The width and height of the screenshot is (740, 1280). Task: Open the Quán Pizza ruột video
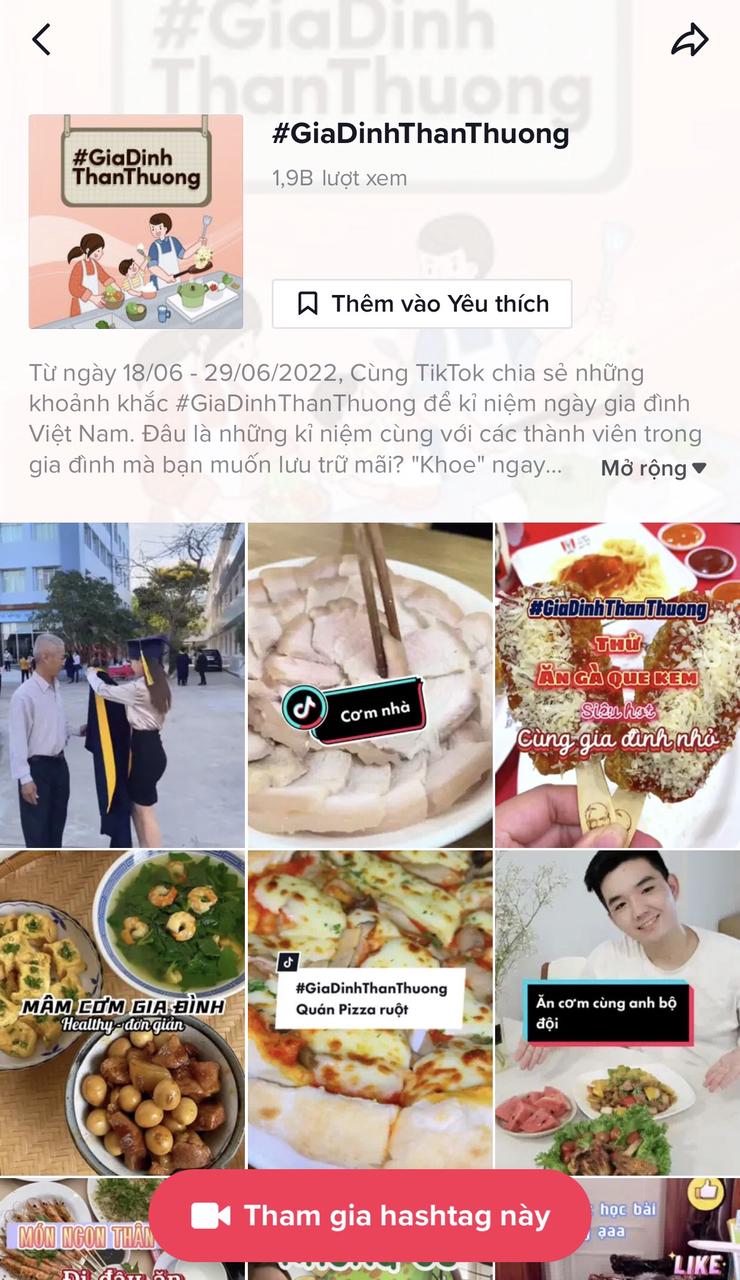(370, 1012)
